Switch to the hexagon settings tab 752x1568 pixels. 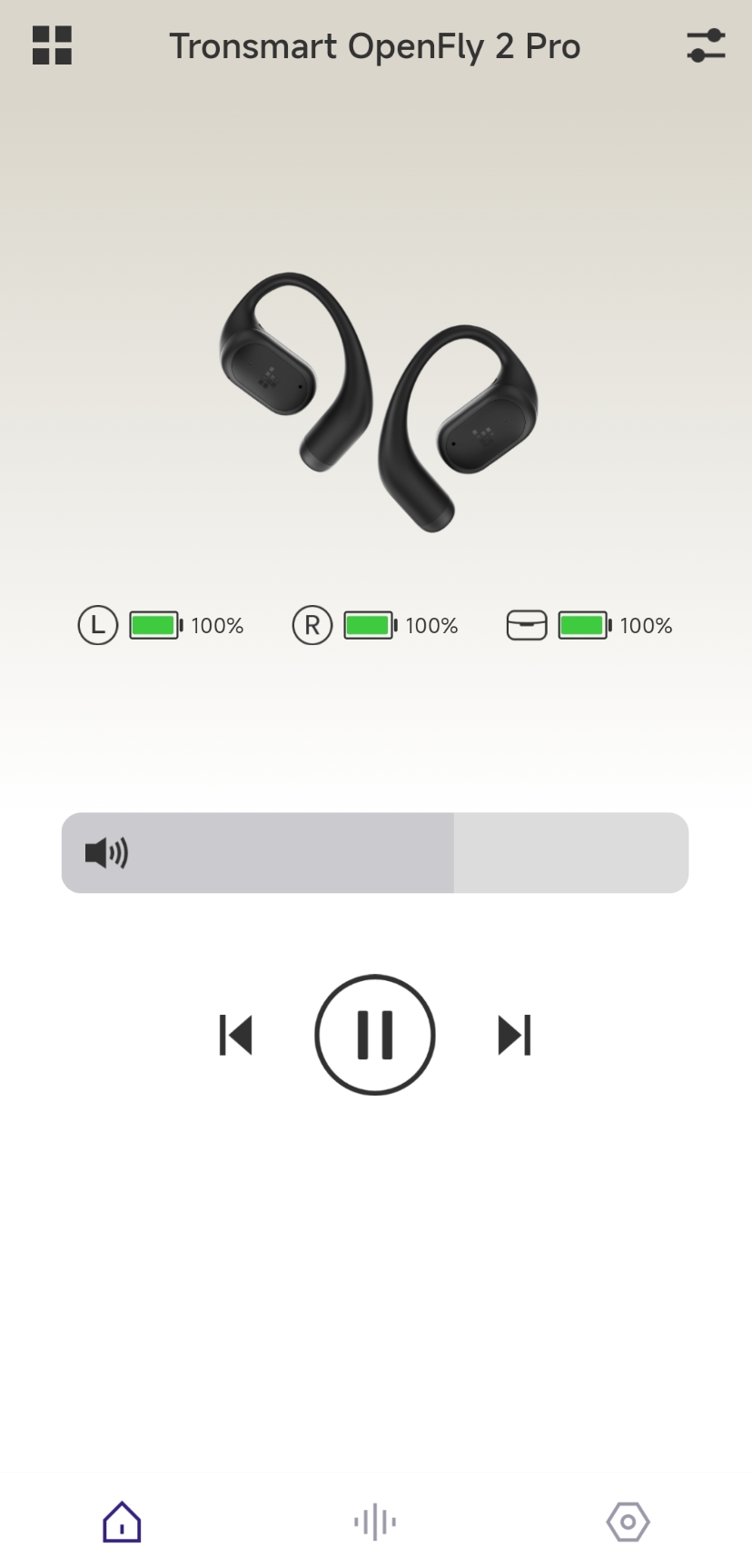click(x=628, y=1521)
